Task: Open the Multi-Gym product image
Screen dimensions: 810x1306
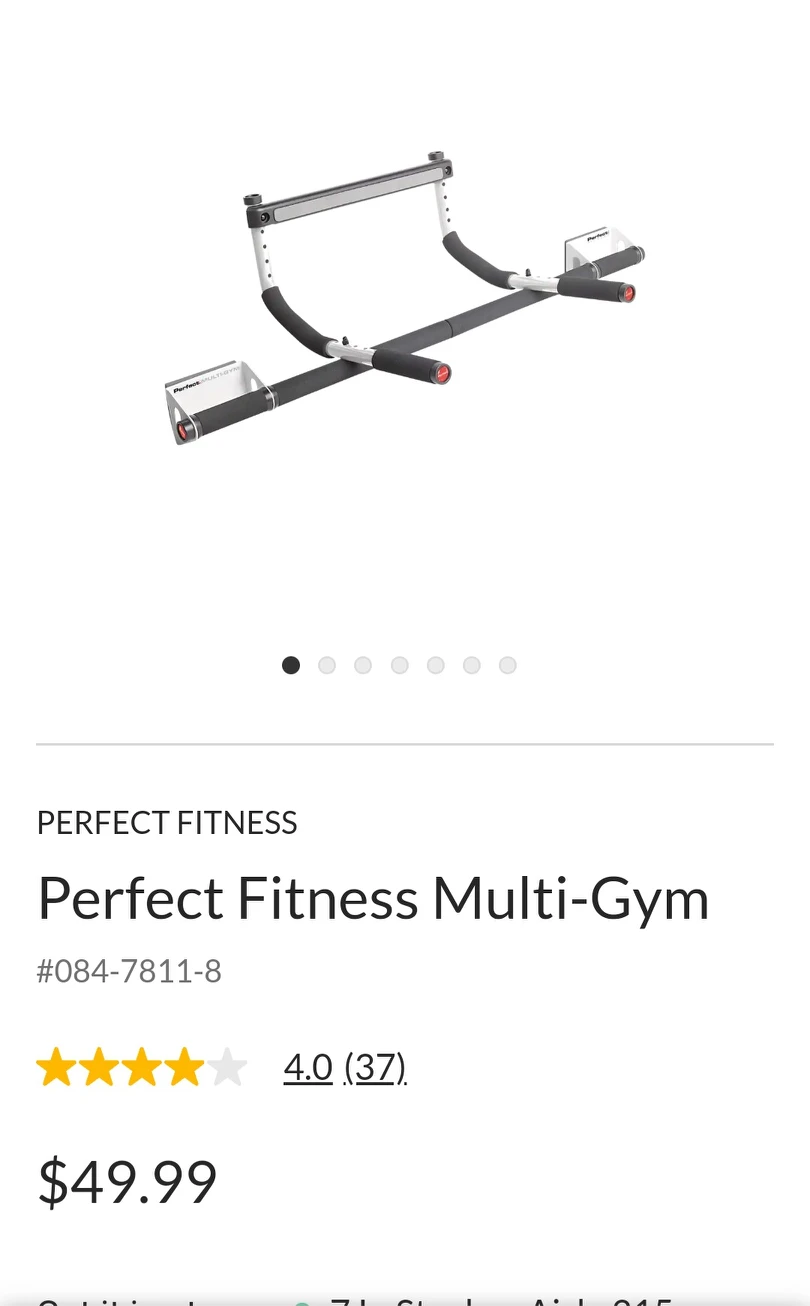Action: click(404, 300)
